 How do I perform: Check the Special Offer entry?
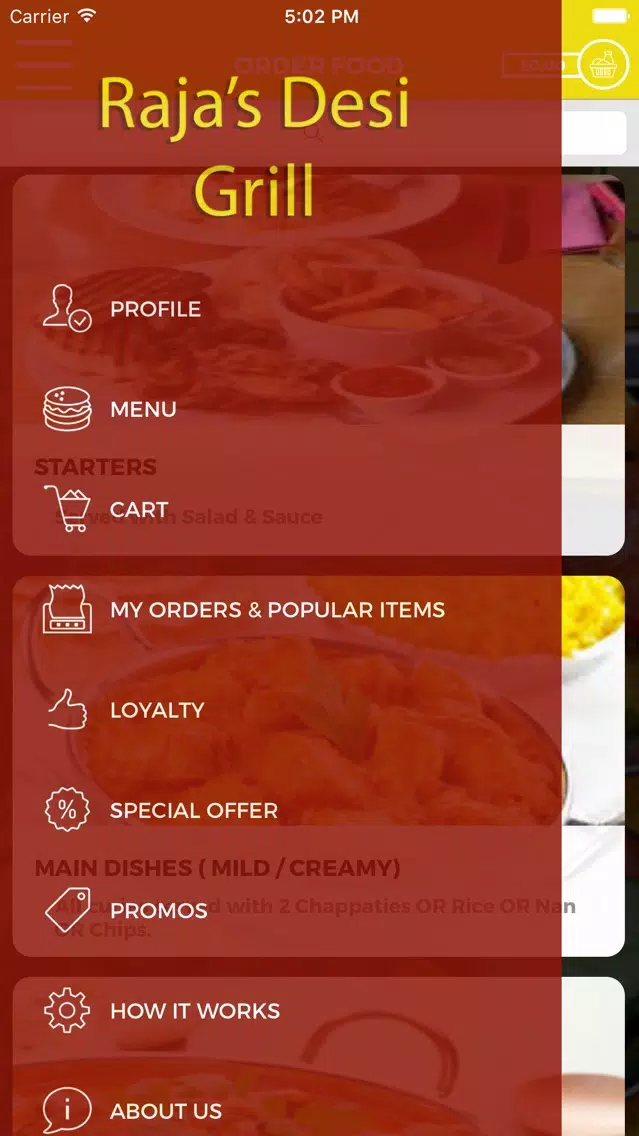click(193, 810)
